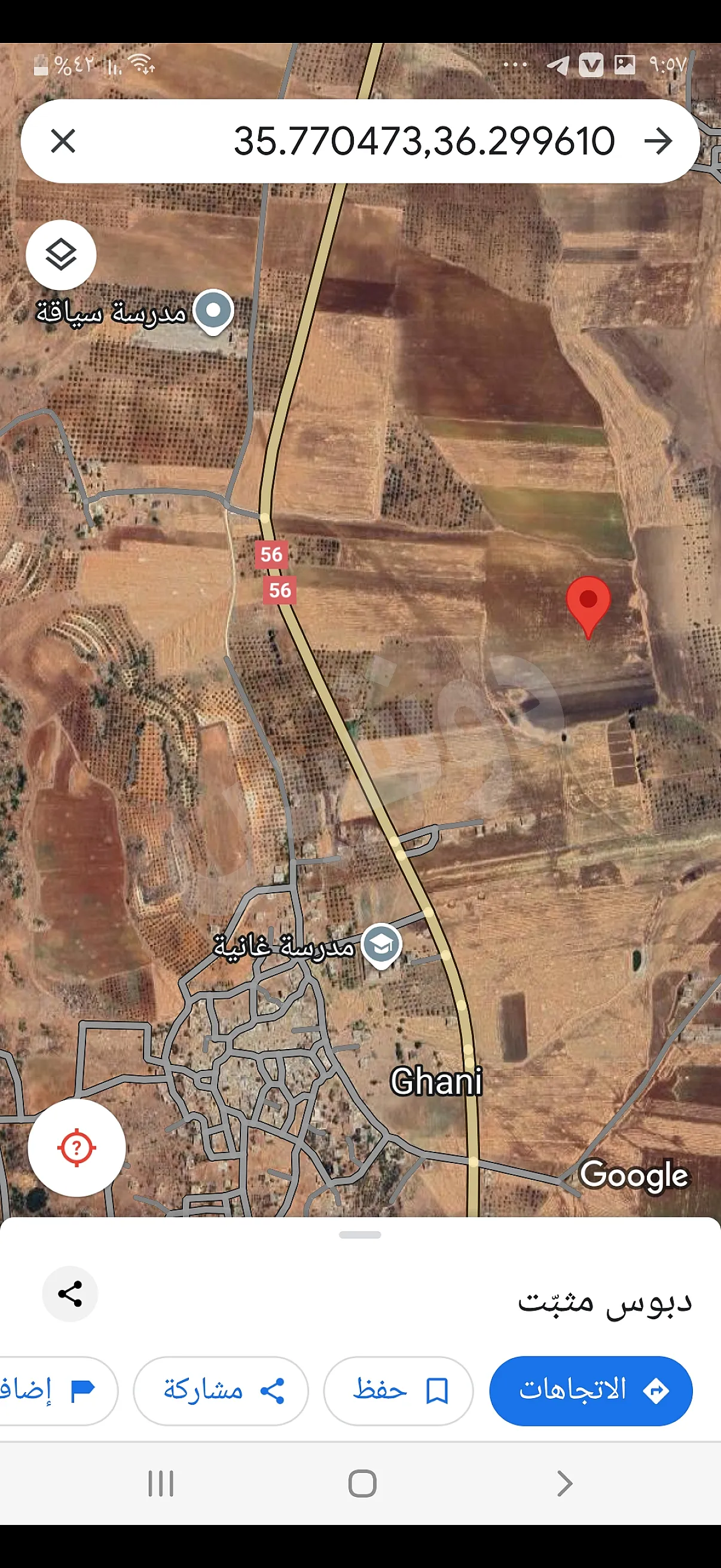721x1568 pixels.
Task: Clear the coordinates with the X icon
Action: coord(63,141)
